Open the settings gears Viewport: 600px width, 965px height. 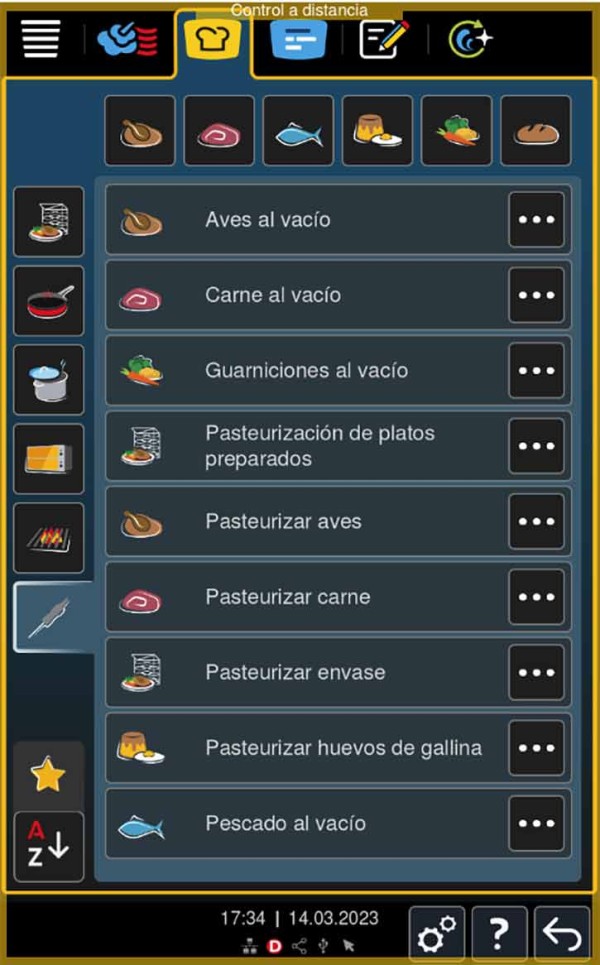click(x=436, y=935)
